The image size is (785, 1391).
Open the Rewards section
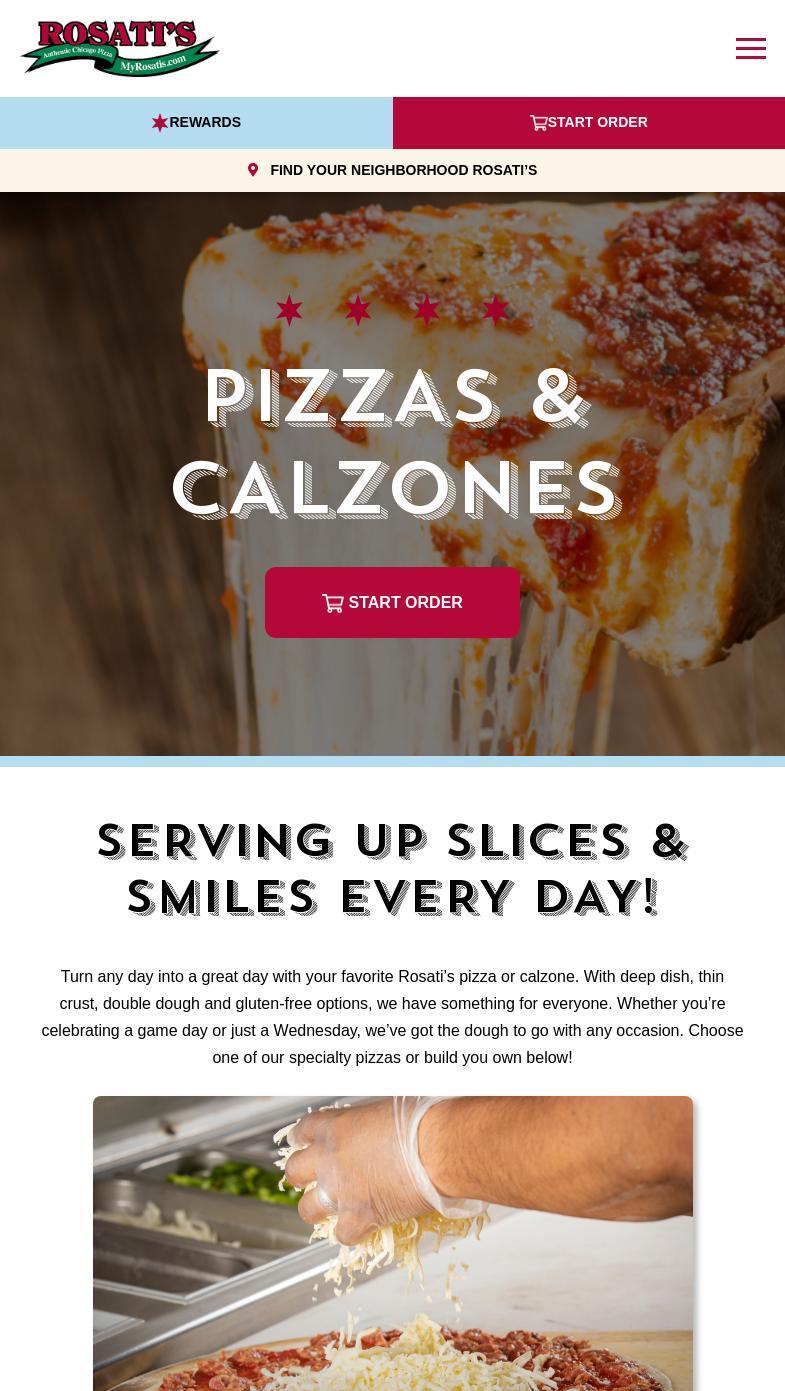(x=196, y=123)
